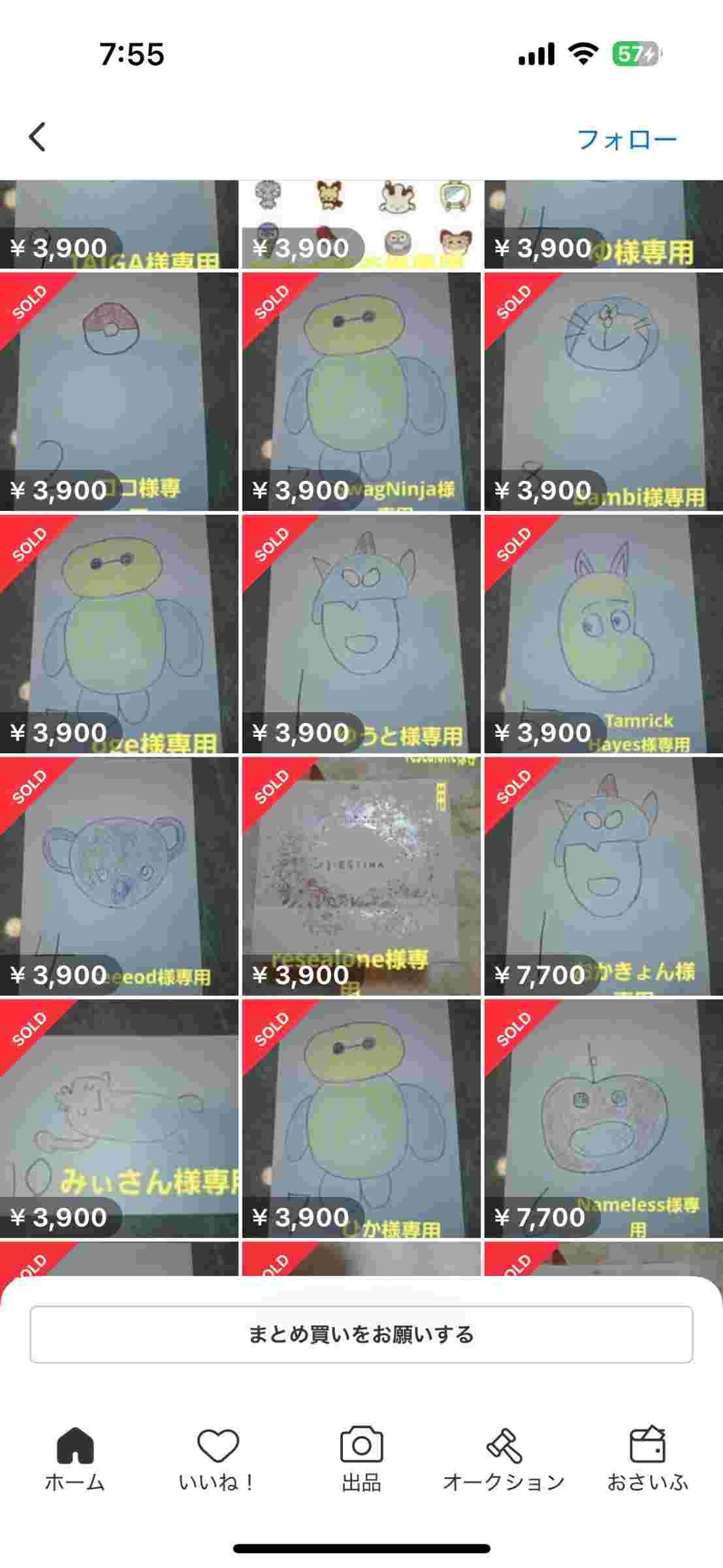Viewport: 723px width, 1568px height.
Task: Open the sold Poké Ball drawing listing
Action: 119,392
